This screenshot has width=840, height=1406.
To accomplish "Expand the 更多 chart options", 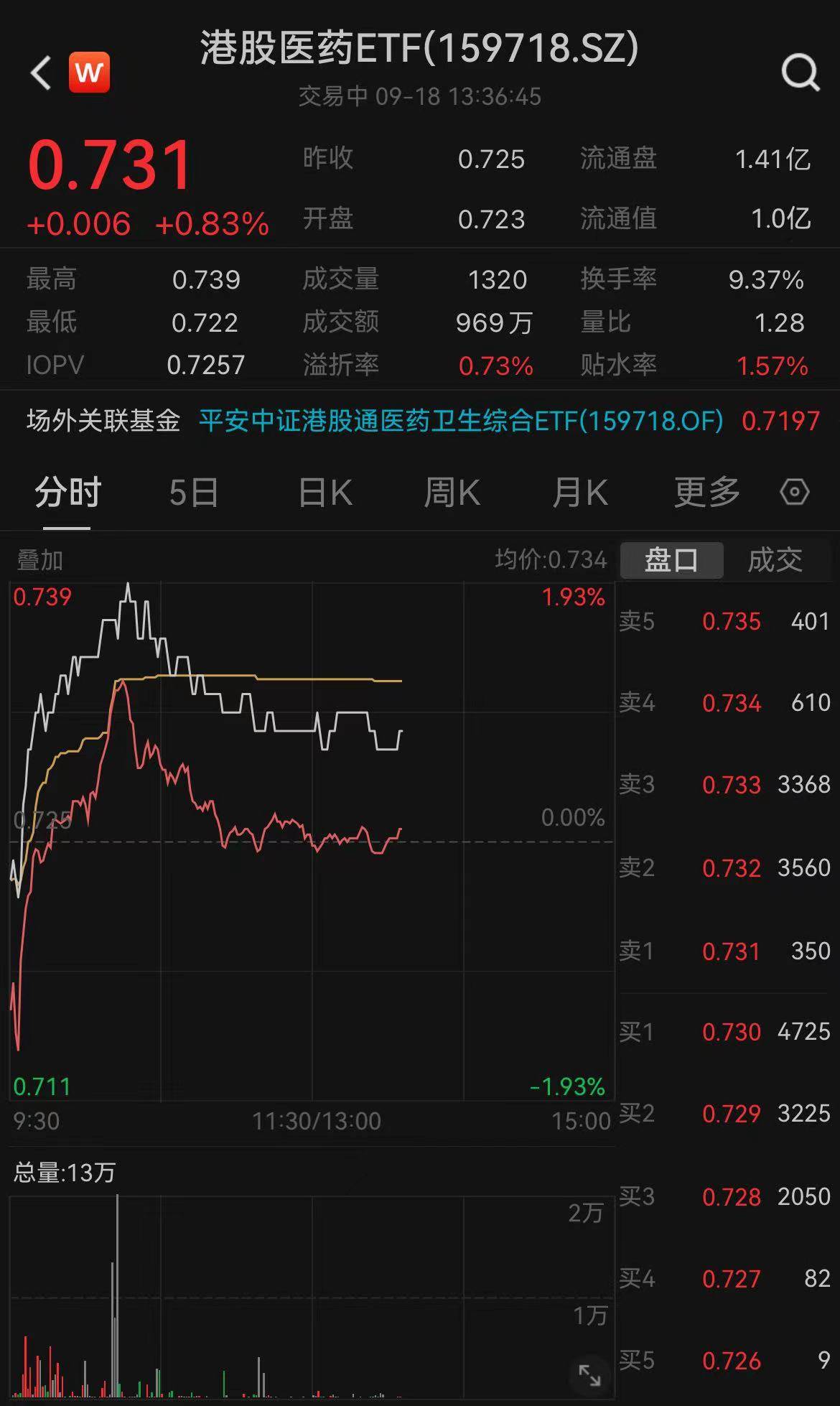I will tap(706, 493).
